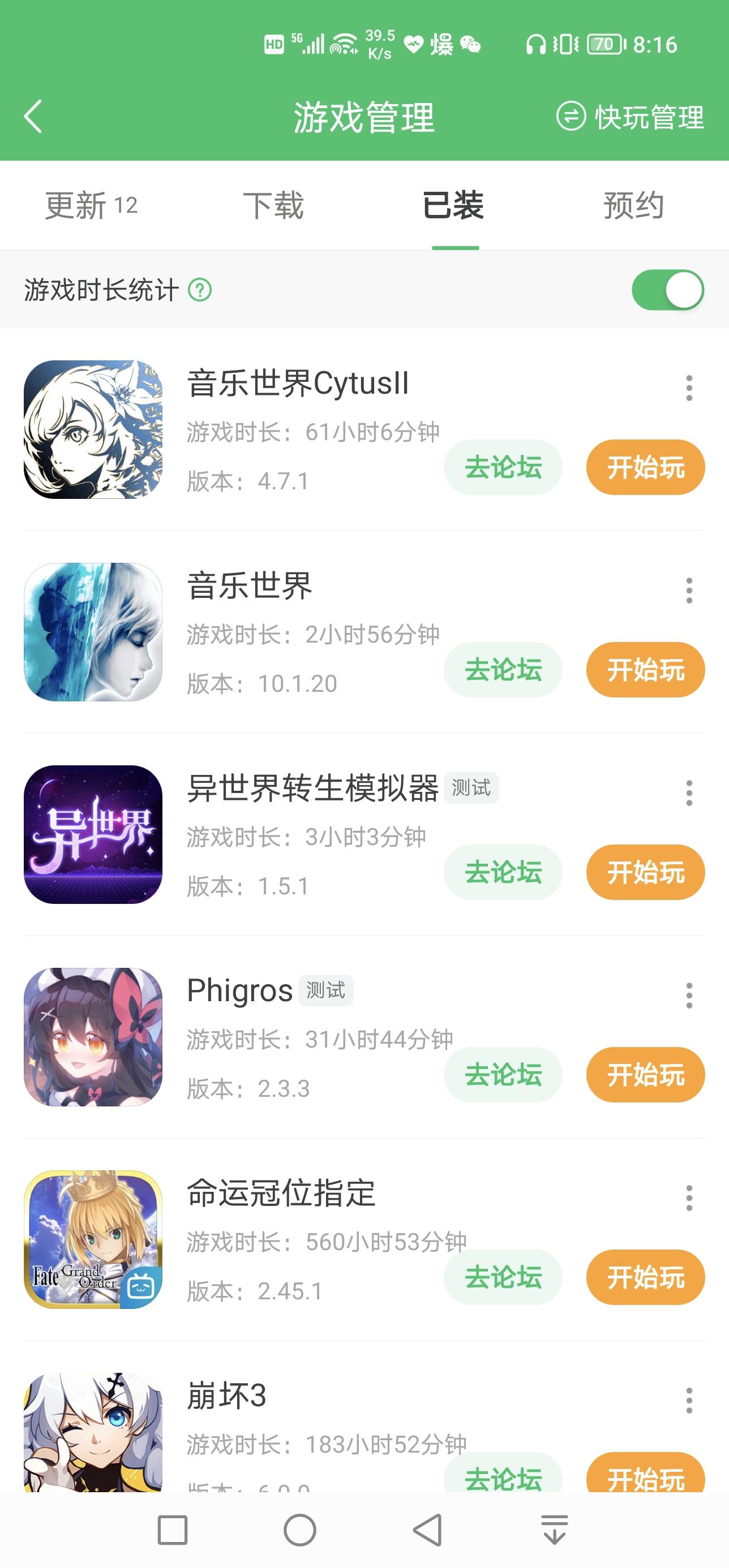The height and width of the screenshot is (1568, 729).
Task: Go to the forum for 音乐世界CytusII
Action: click(503, 467)
